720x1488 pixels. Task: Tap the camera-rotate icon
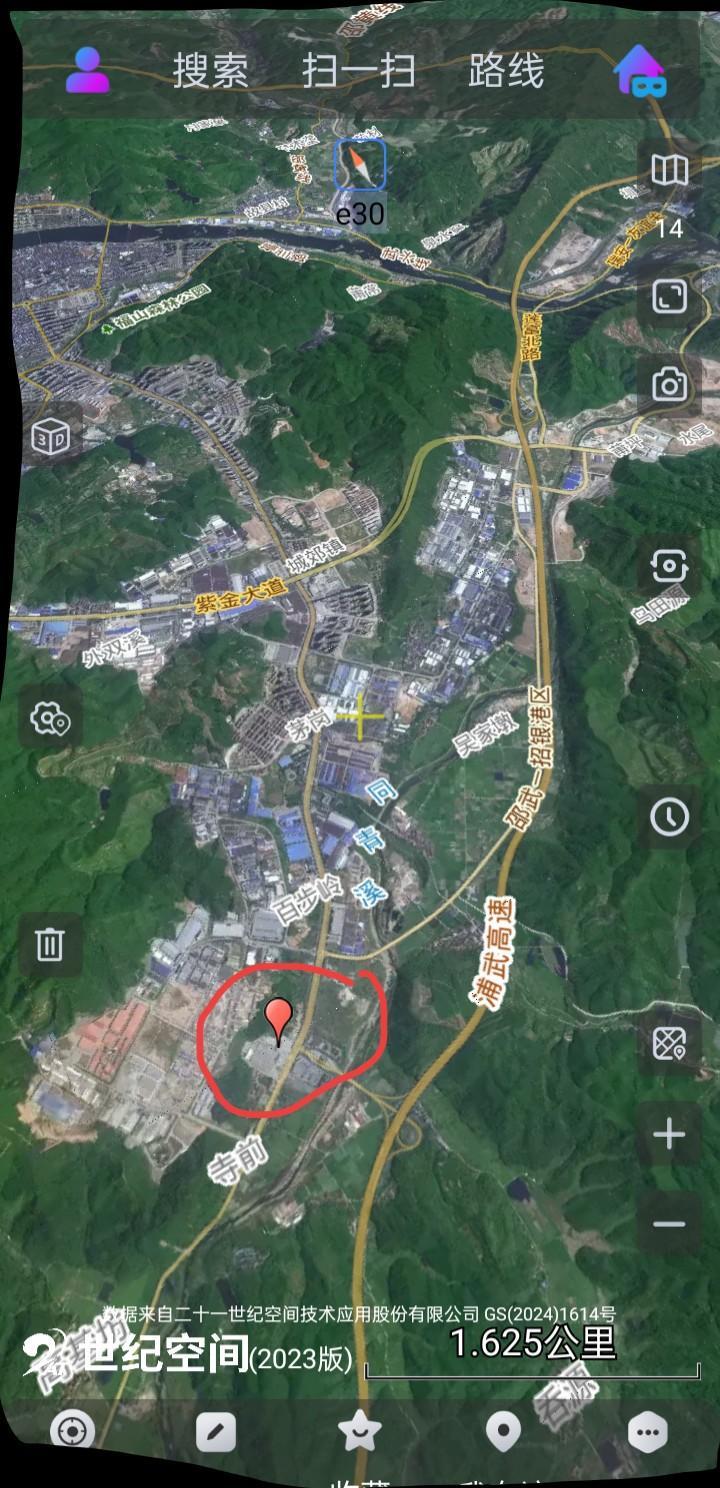point(669,567)
